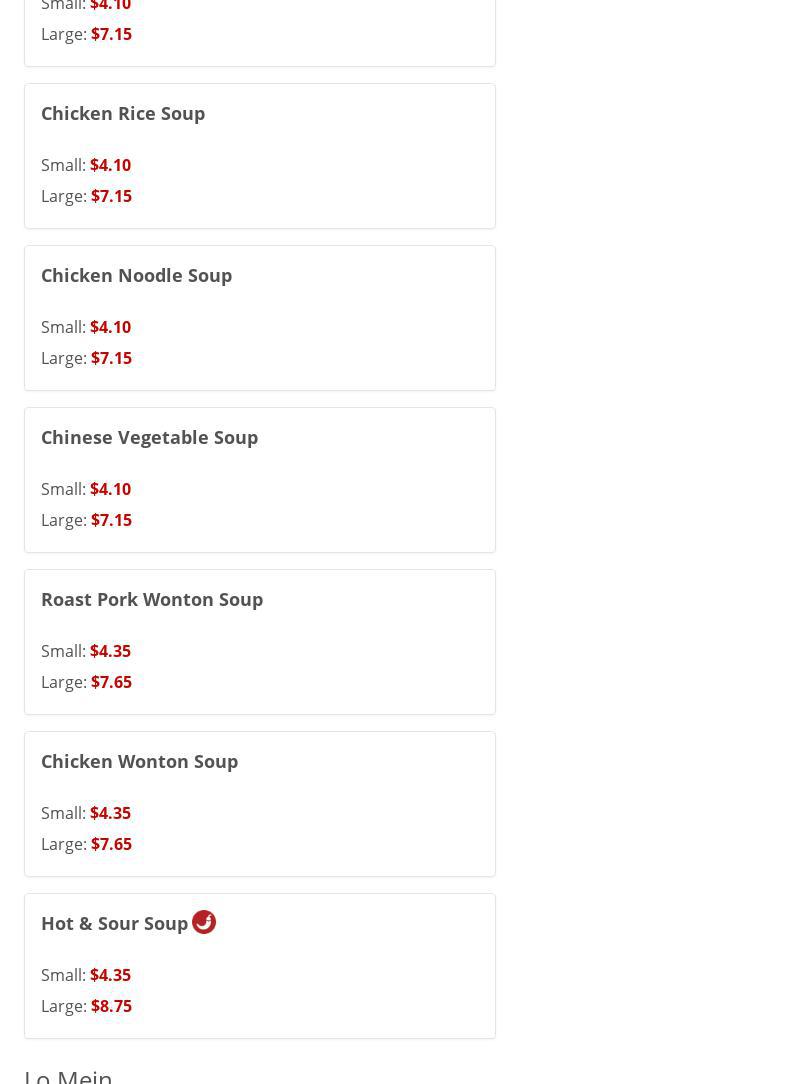The image size is (785, 1084).
Task: Order the Hot & Sour Soup item
Action: click(115, 924)
